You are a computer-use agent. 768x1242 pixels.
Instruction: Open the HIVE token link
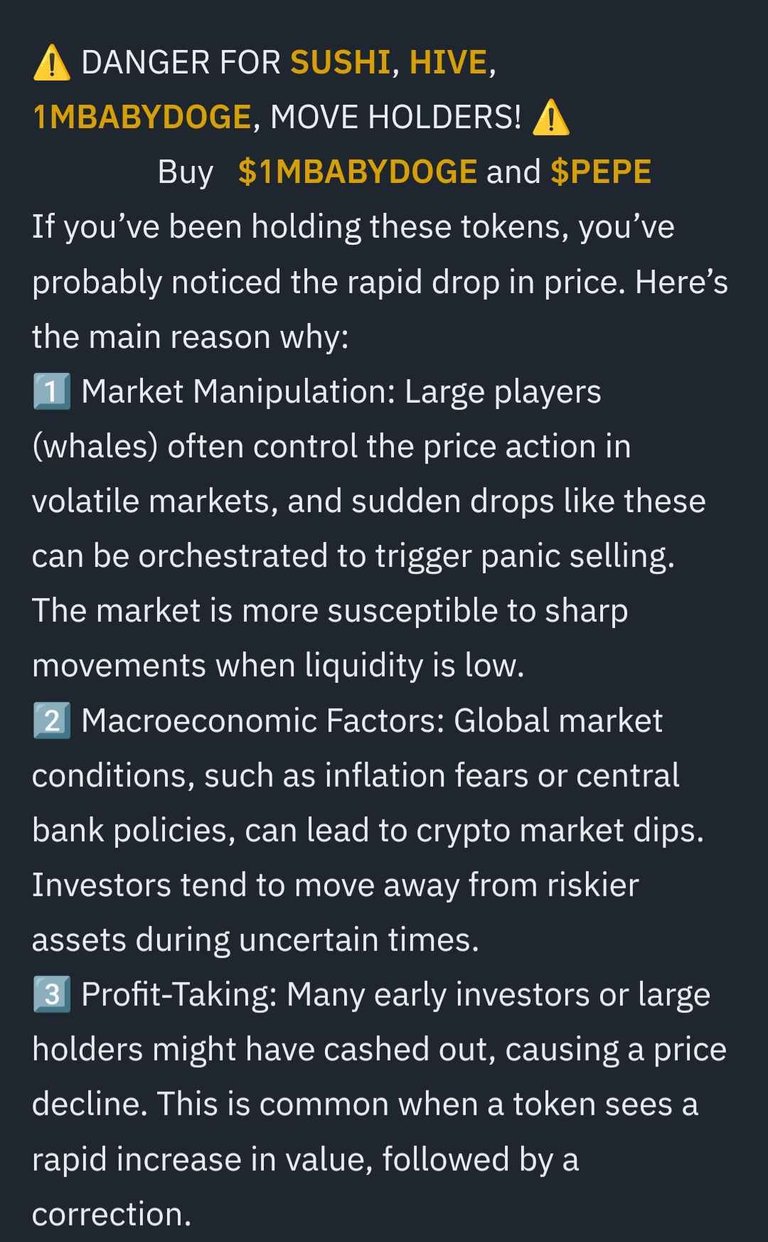[448, 64]
